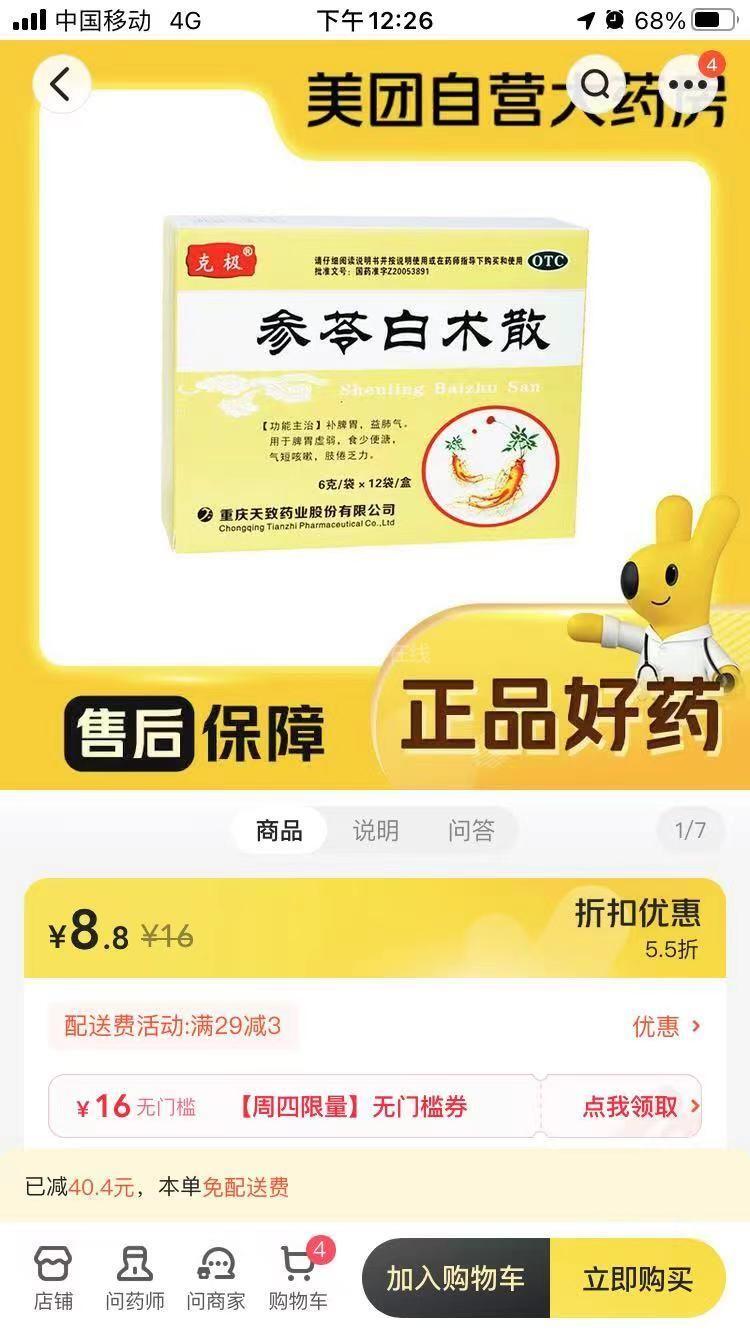The height and width of the screenshot is (1334, 750).
Task: Open the more options menu
Action: coord(686,86)
